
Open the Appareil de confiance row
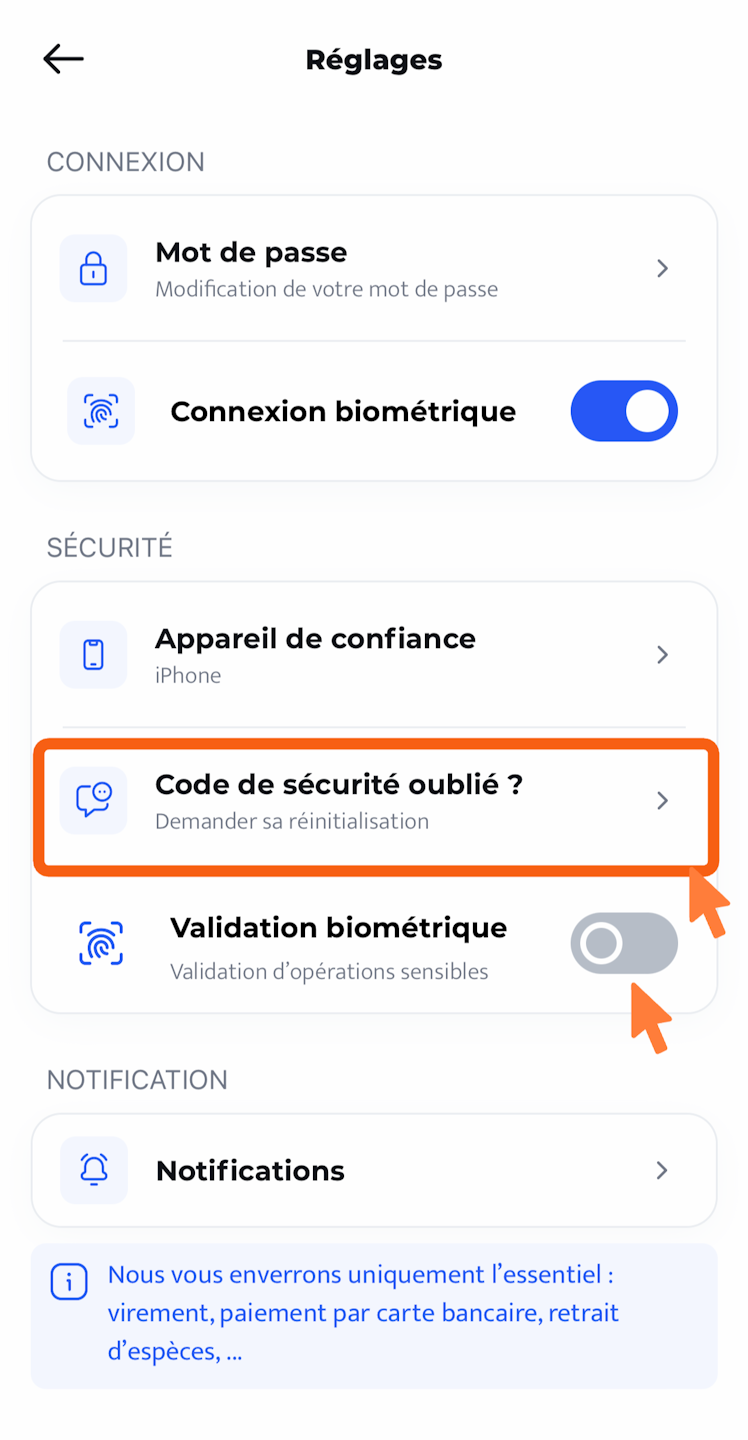(x=373, y=655)
